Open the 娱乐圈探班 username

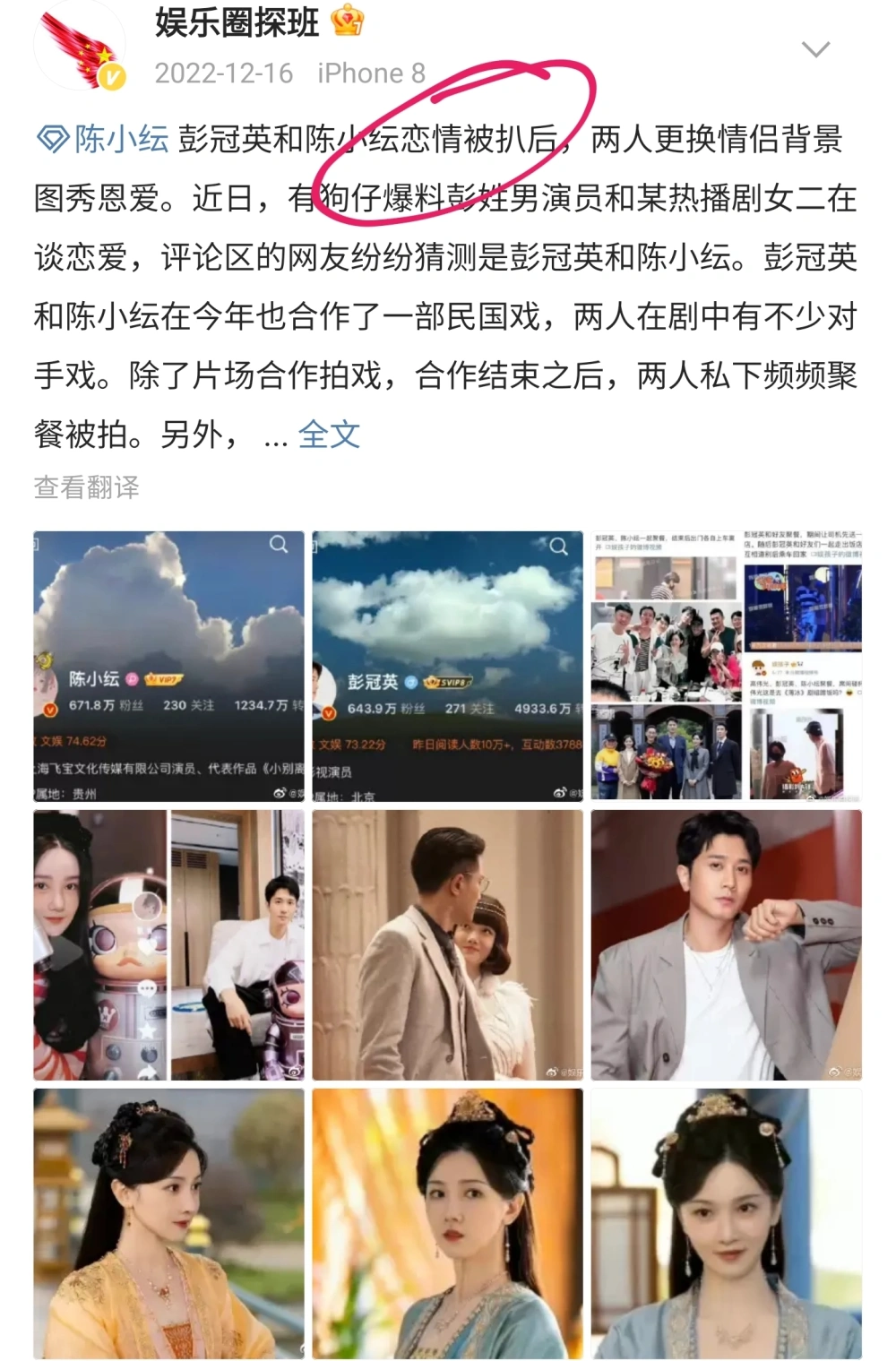[x=237, y=22]
